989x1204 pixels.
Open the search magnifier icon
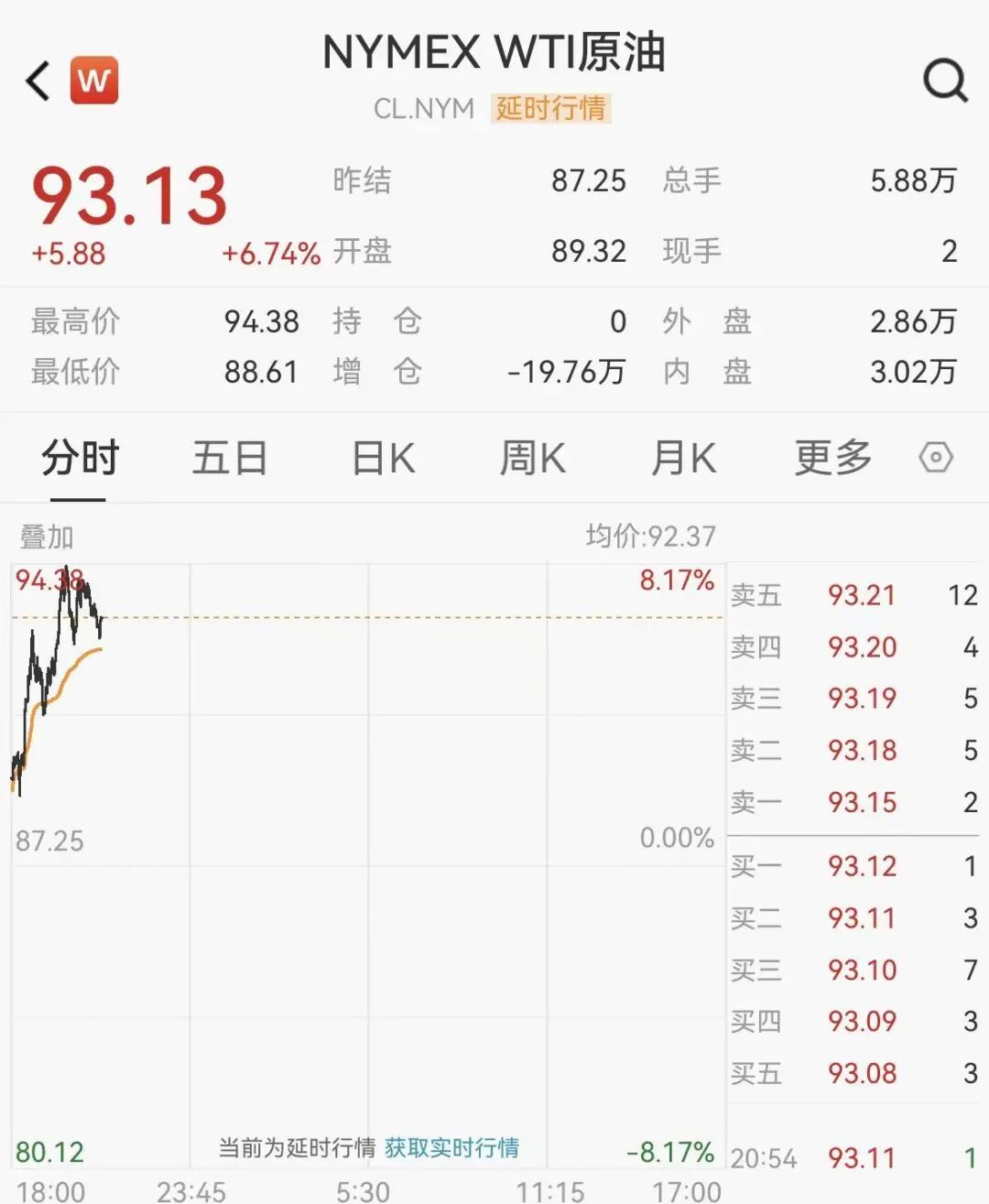coord(944,81)
